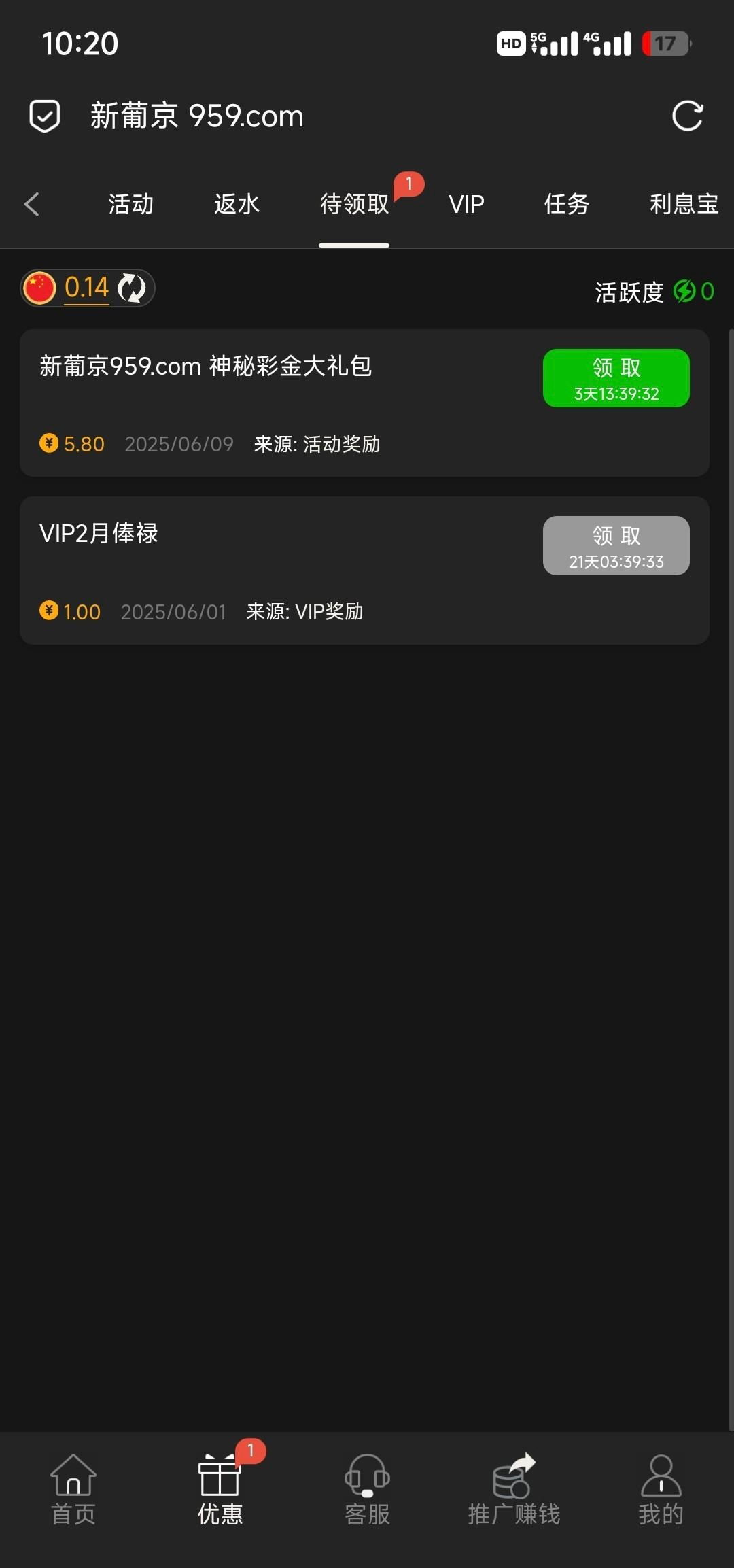Claim the 神秘彩金大礼包 reward
Image resolution: width=734 pixels, height=1568 pixels.
pos(616,378)
